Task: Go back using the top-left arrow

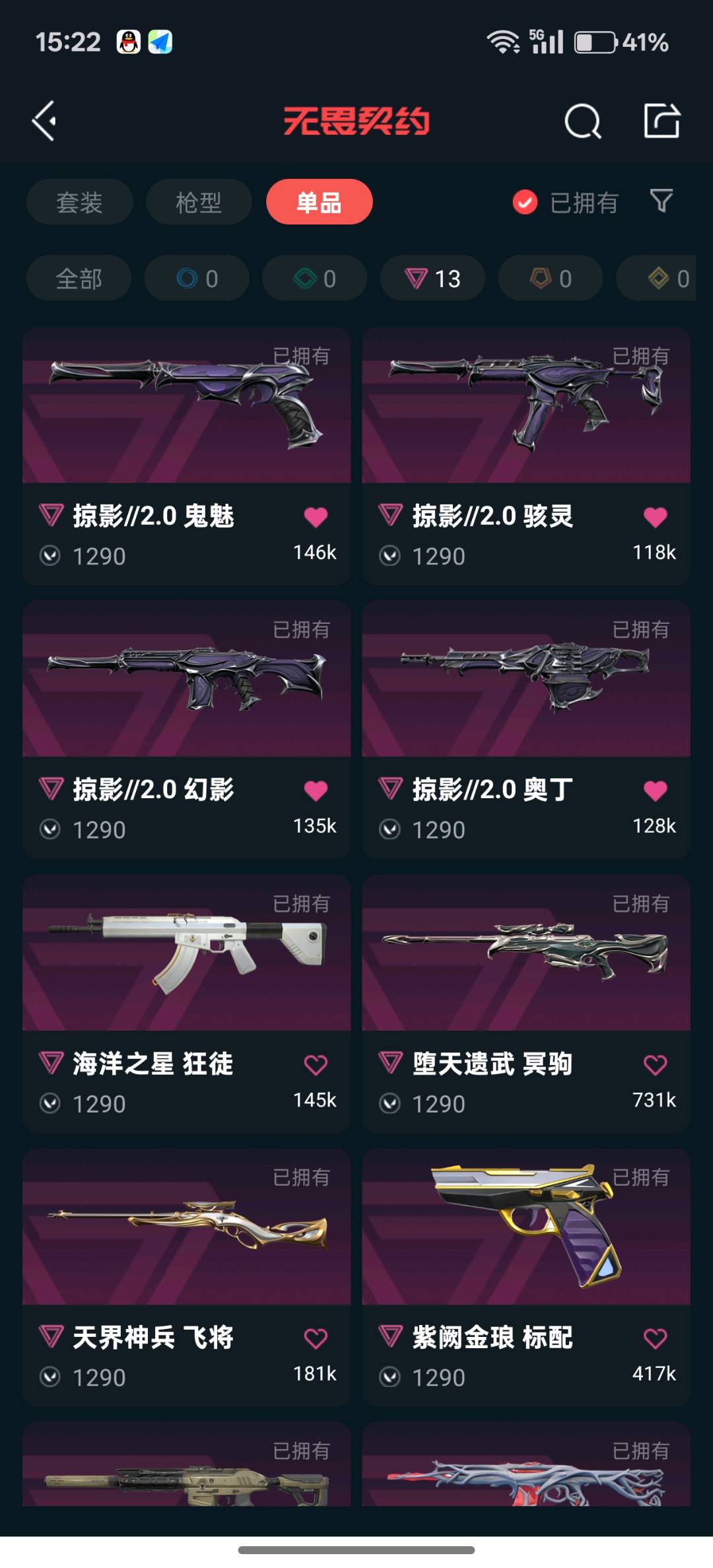Action: 44,121
